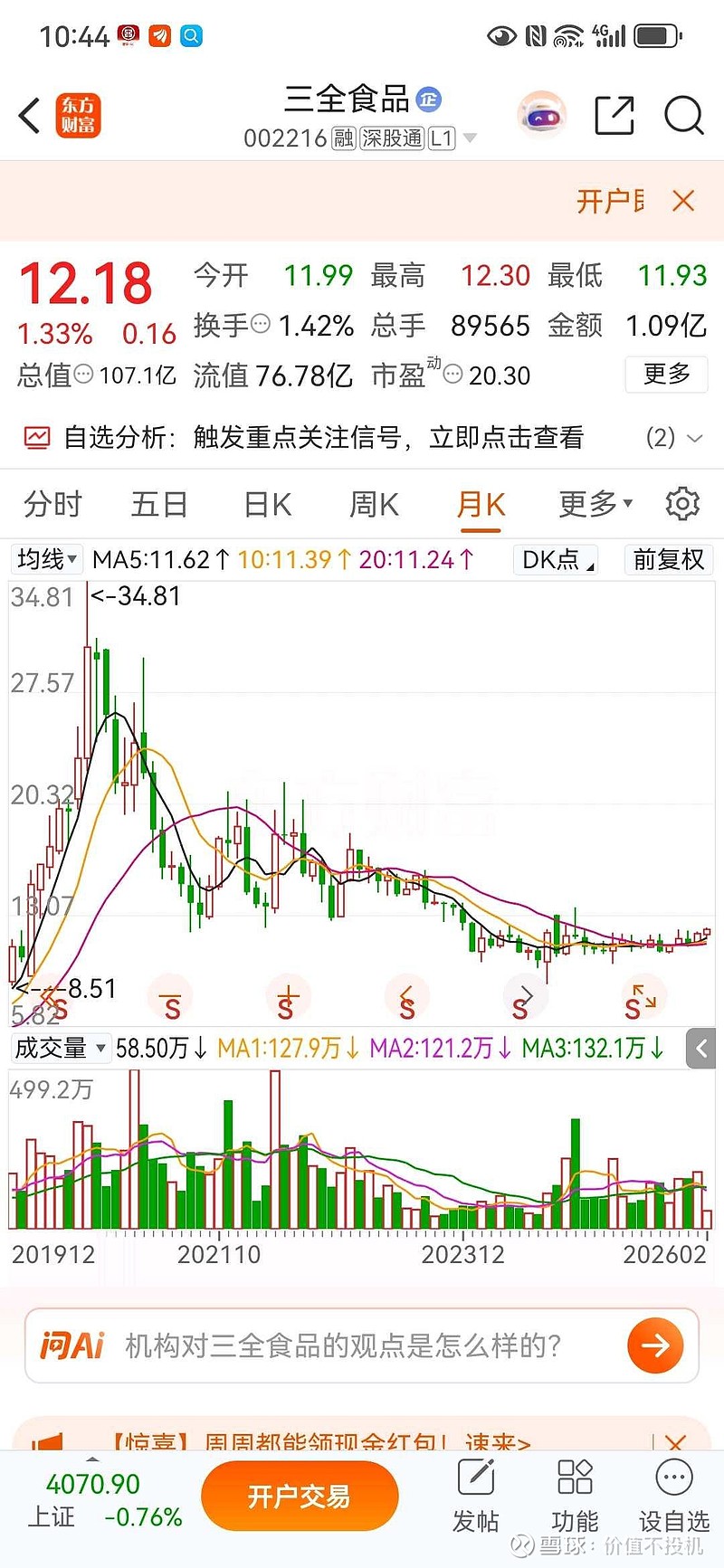Switch to the 分时 tab

(x=52, y=504)
